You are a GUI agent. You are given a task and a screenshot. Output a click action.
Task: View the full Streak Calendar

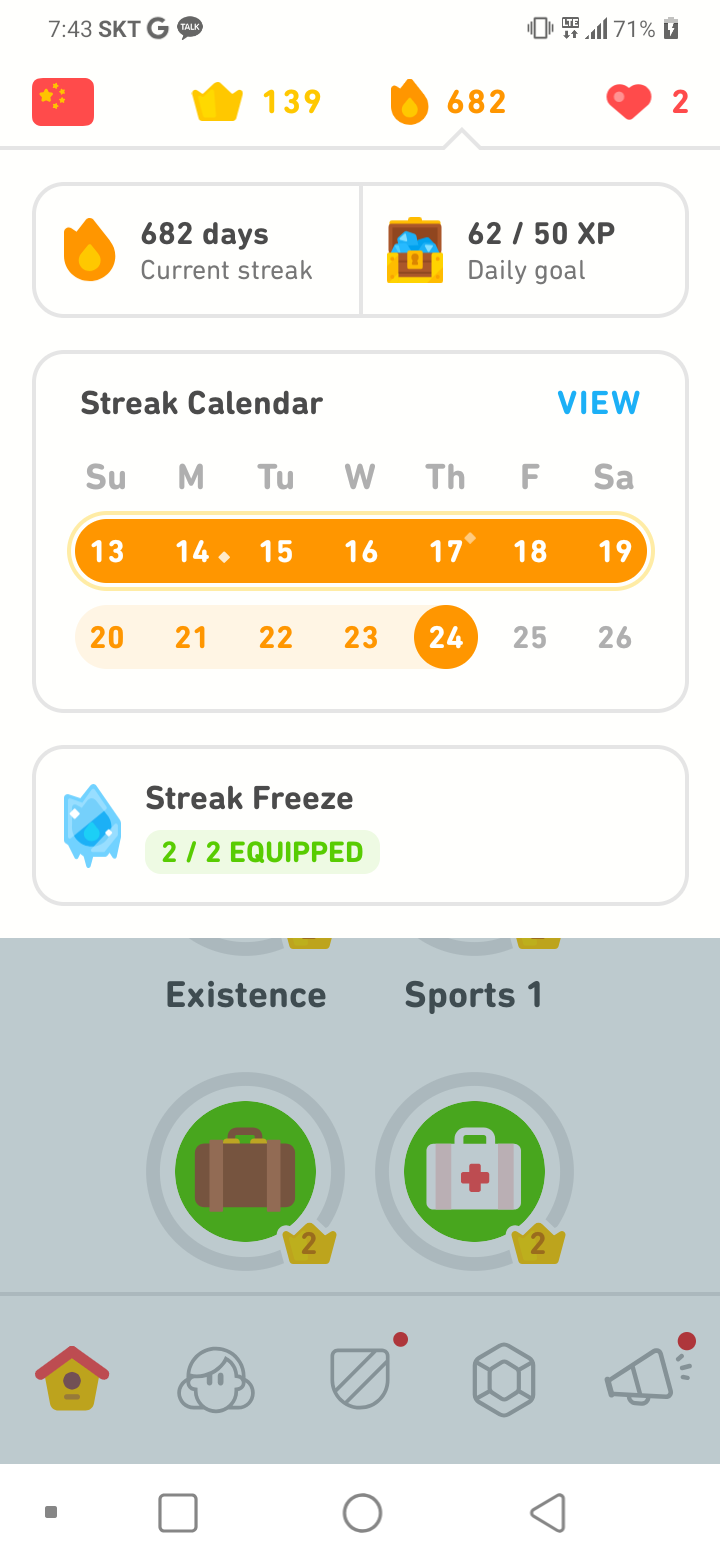tap(598, 403)
